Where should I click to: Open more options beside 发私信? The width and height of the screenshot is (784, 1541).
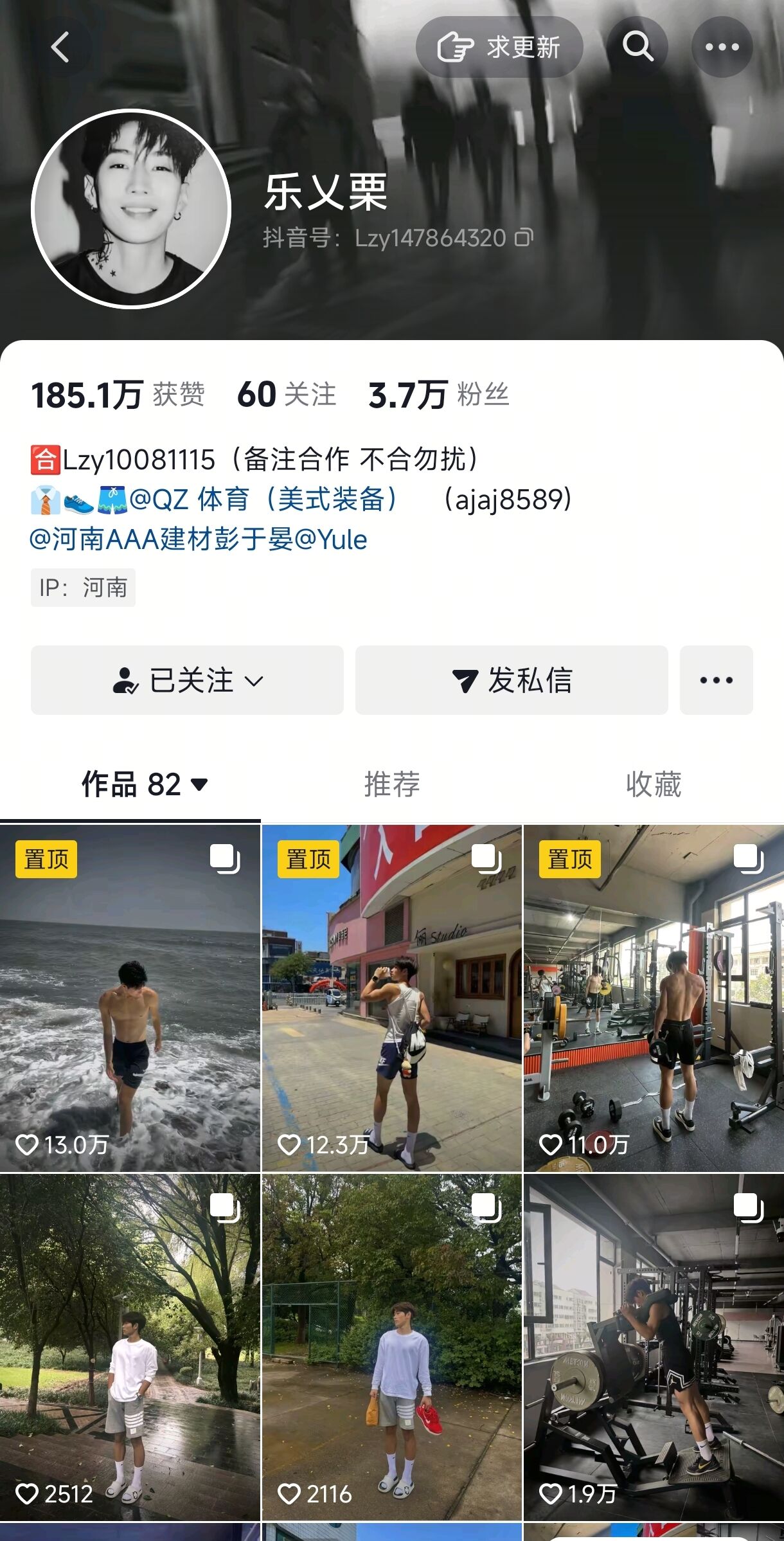pyautogui.click(x=716, y=680)
